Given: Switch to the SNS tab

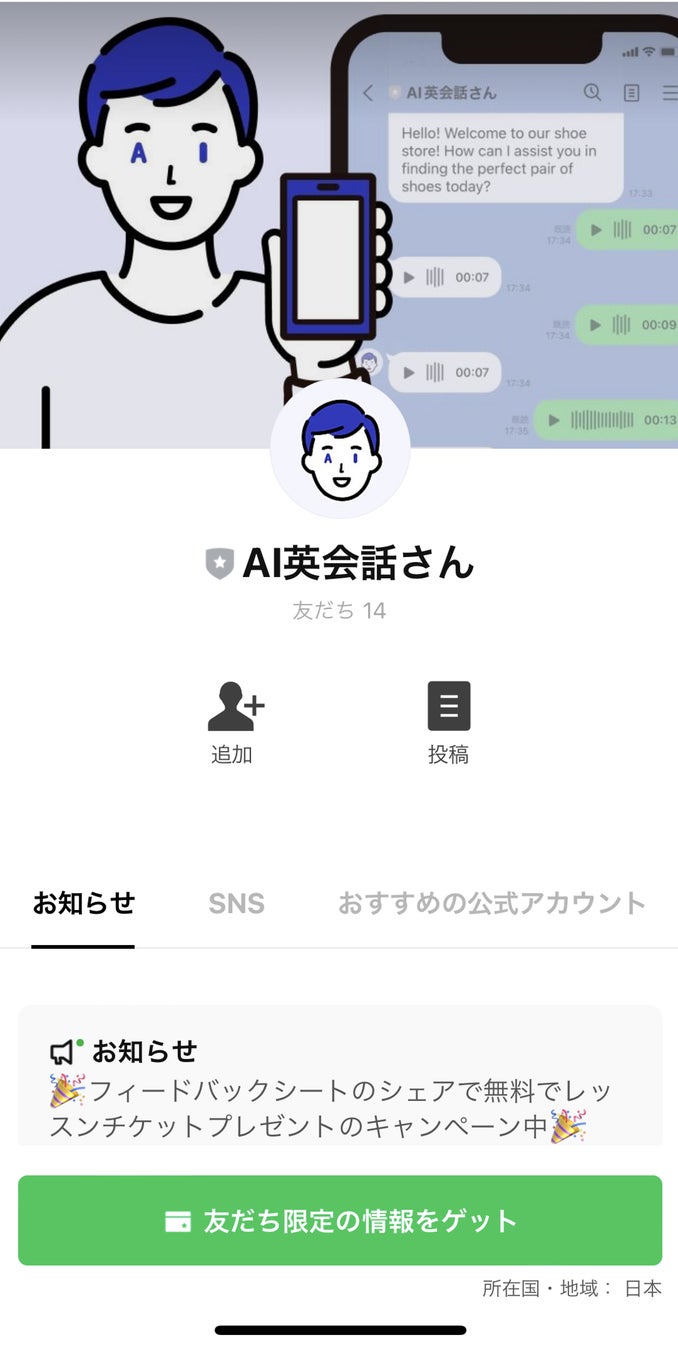Looking at the screenshot, I should 236,904.
